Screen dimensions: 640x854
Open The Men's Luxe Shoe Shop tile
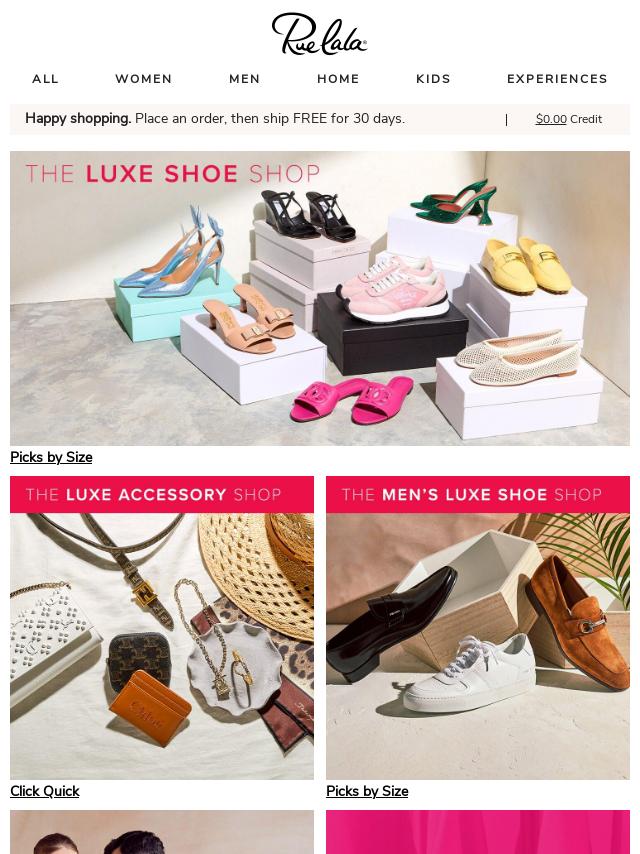tap(478, 627)
